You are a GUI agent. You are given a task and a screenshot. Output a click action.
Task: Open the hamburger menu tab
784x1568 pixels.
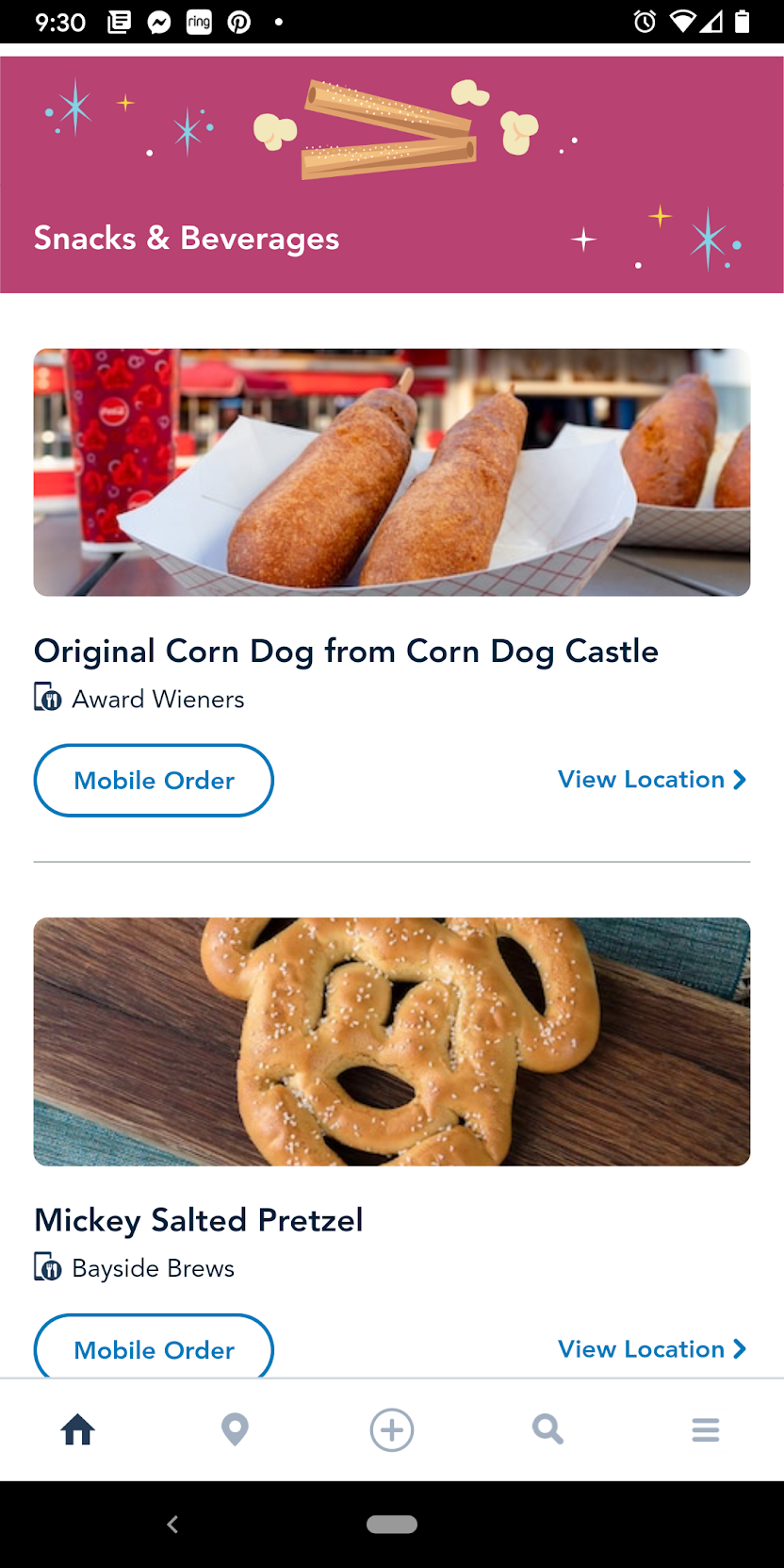pyautogui.click(x=705, y=1430)
